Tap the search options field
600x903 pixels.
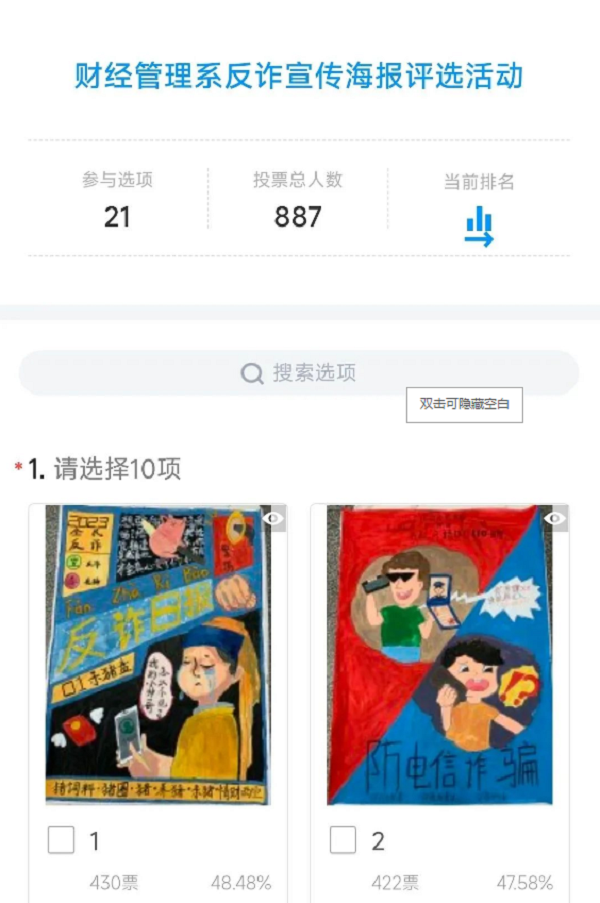click(299, 373)
